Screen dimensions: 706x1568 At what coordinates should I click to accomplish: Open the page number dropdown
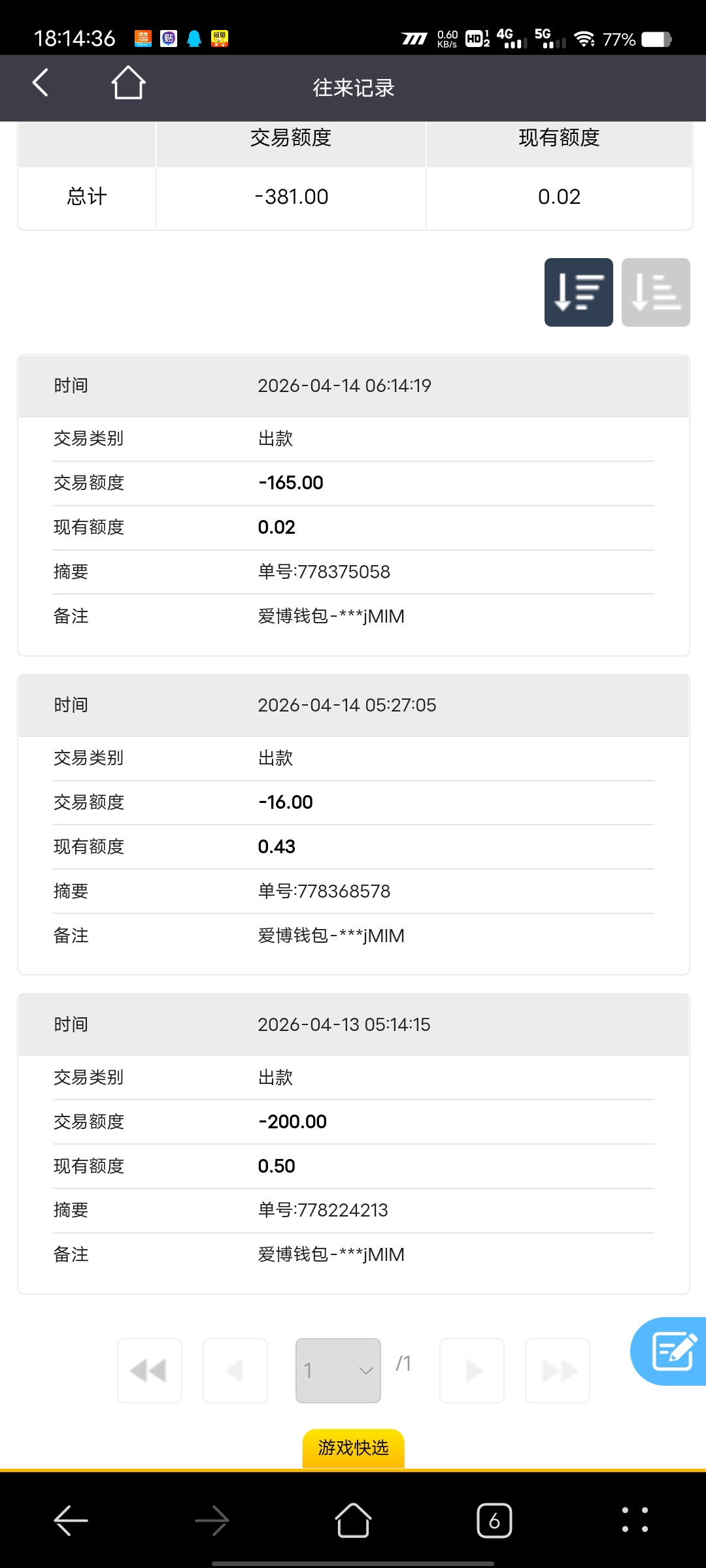click(x=338, y=1370)
